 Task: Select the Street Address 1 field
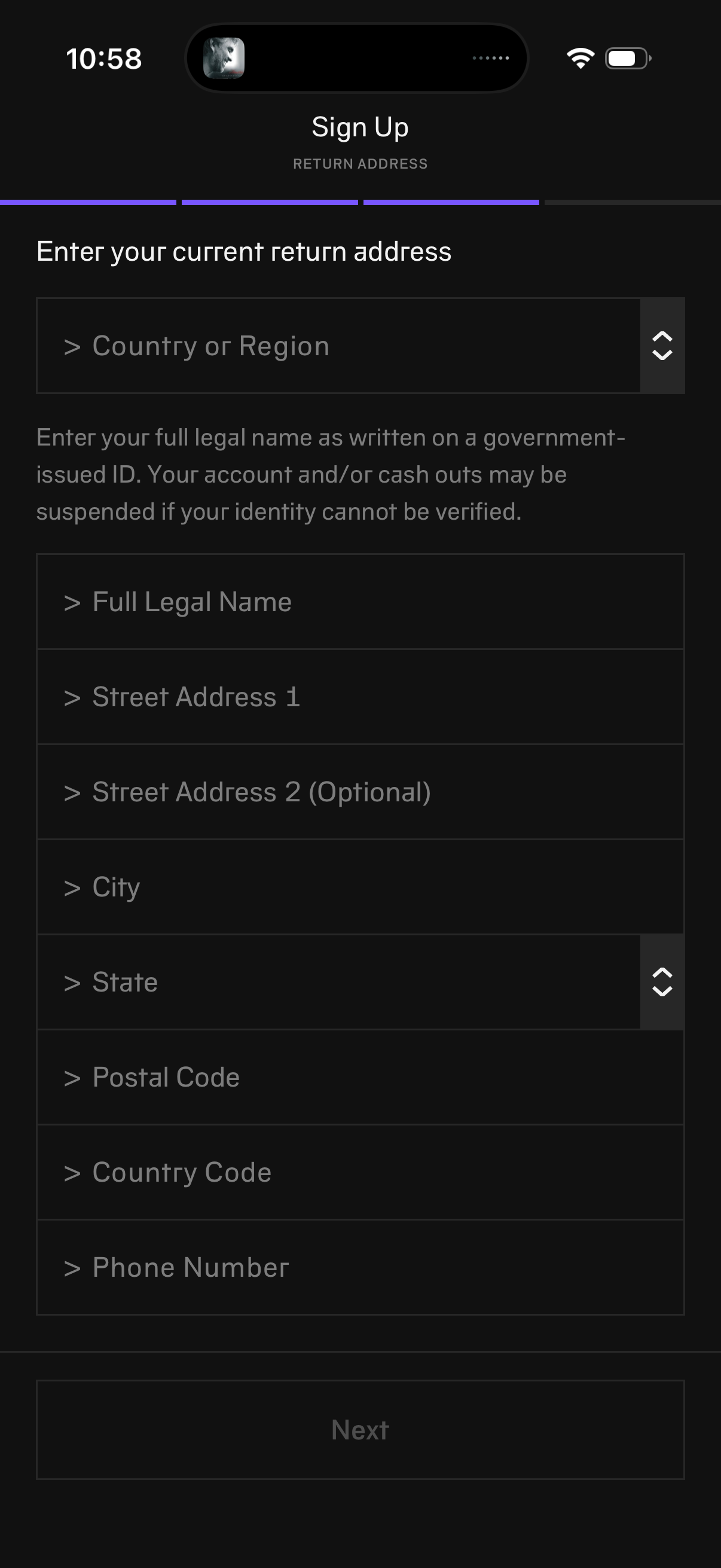pos(304,696)
